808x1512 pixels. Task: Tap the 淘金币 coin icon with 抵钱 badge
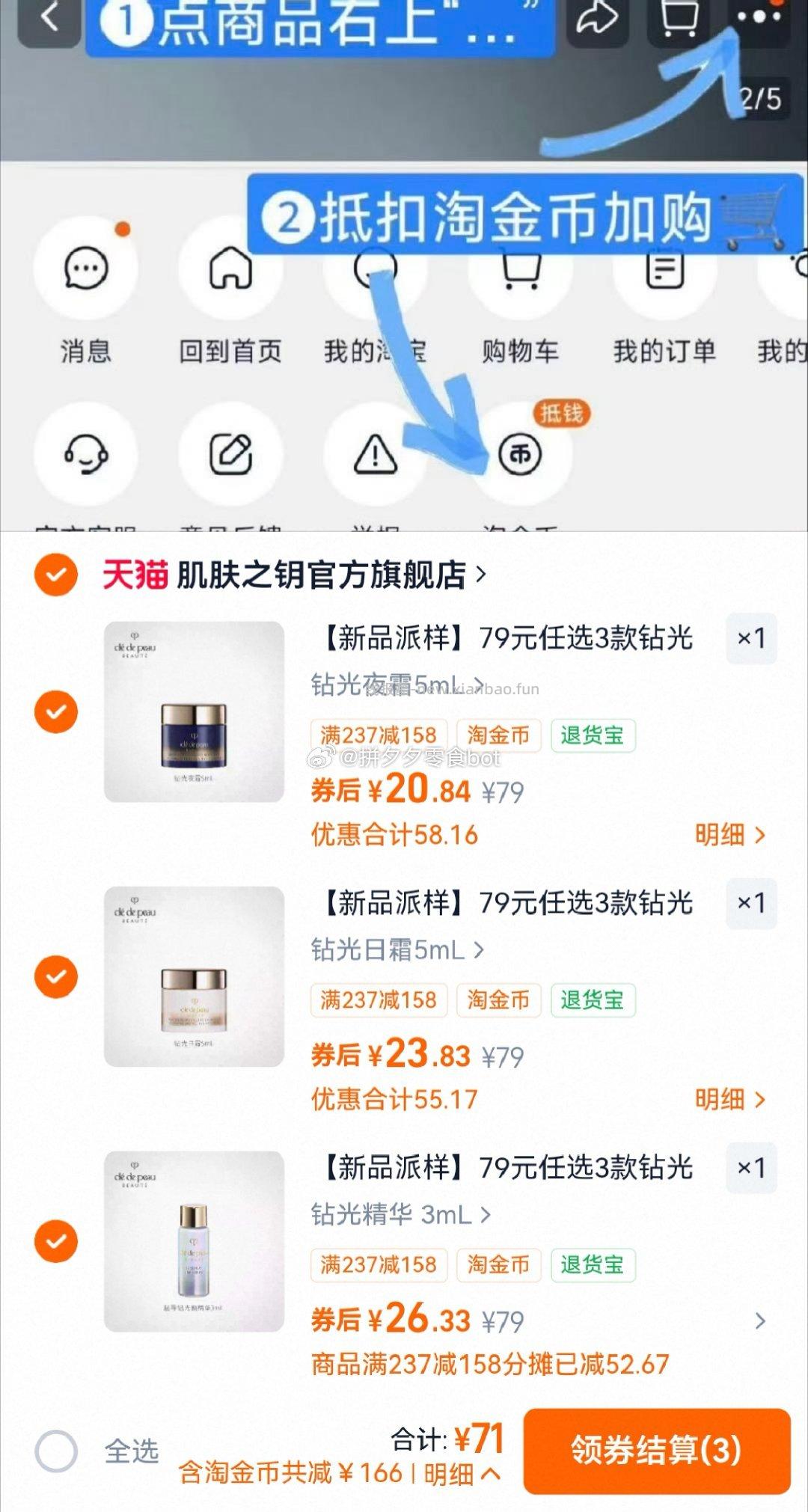[x=521, y=456]
